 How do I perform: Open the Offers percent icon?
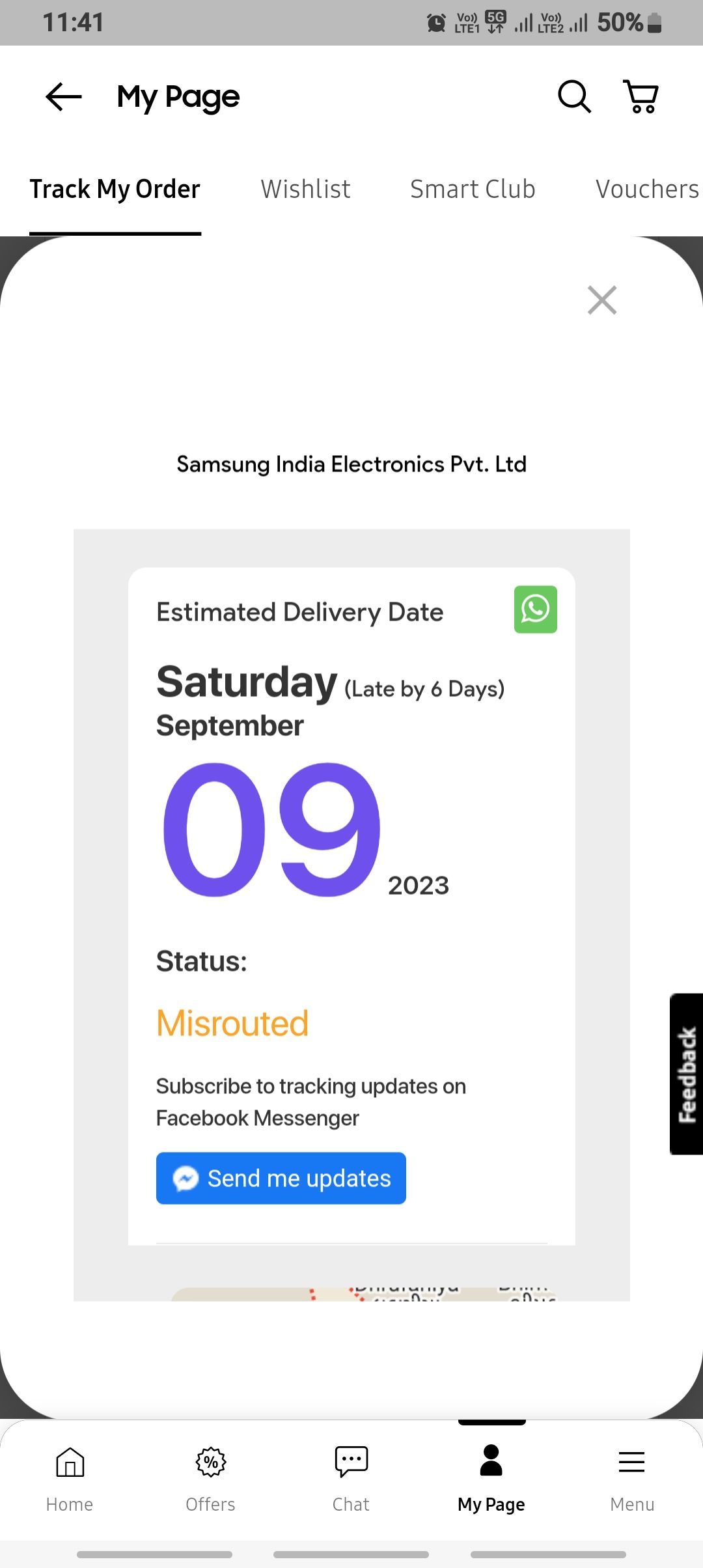[210, 1478]
